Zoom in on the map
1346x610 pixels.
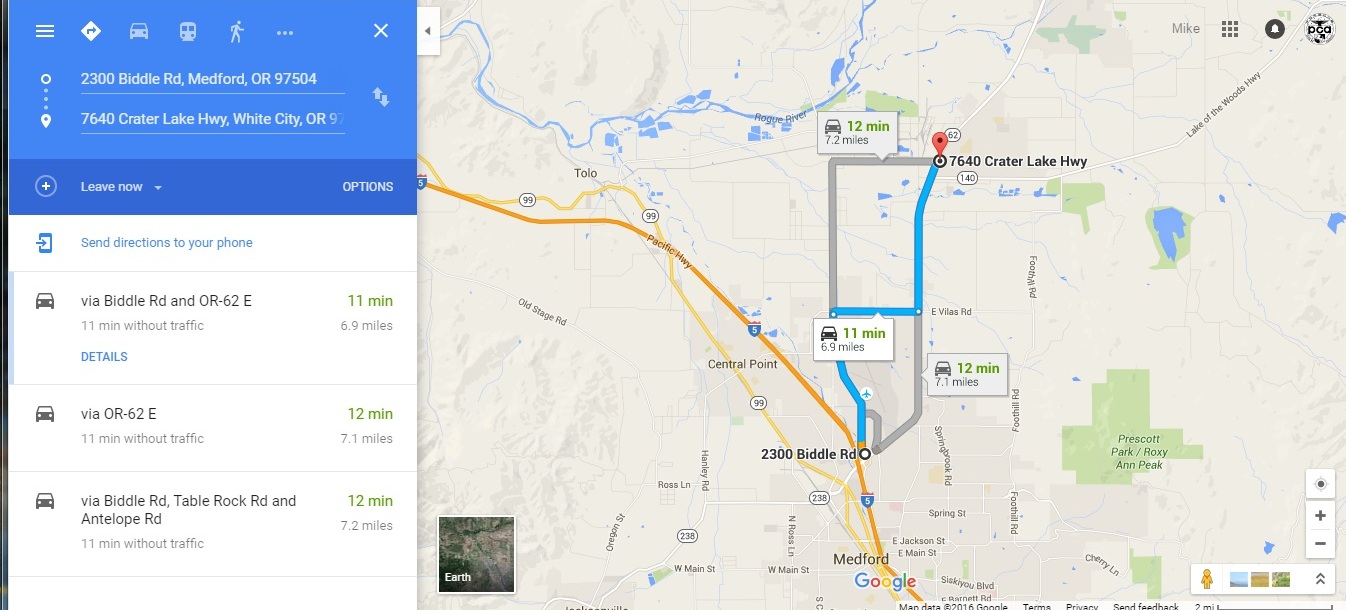(x=1320, y=516)
